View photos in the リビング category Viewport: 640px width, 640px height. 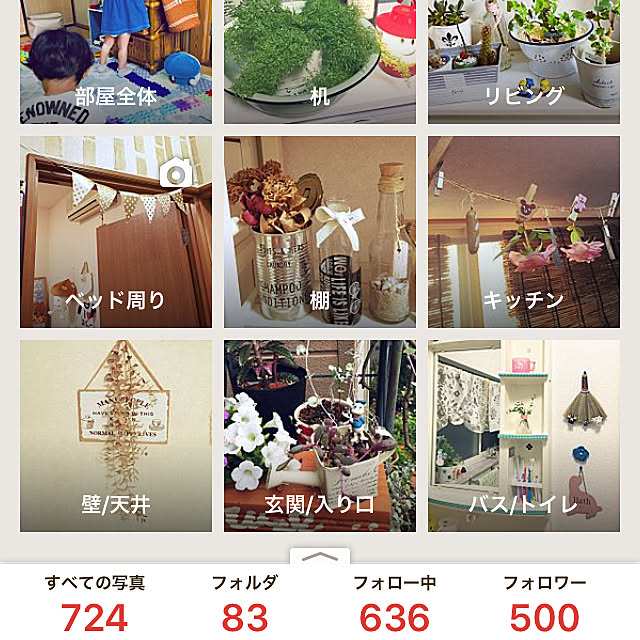[524, 62]
